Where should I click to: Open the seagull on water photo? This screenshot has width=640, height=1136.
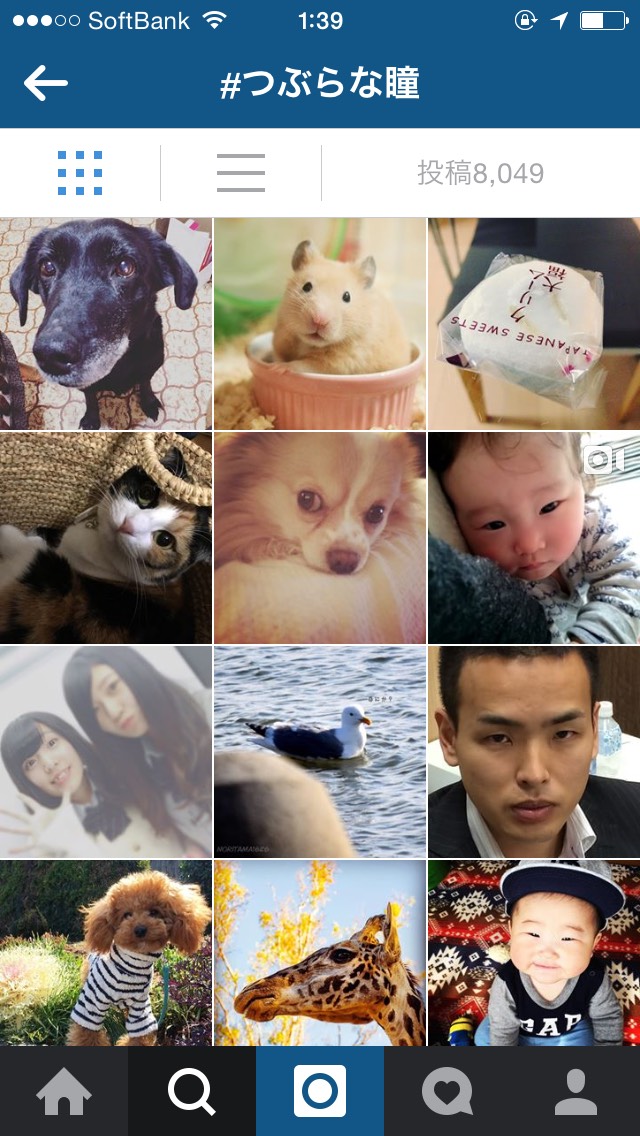(x=320, y=752)
